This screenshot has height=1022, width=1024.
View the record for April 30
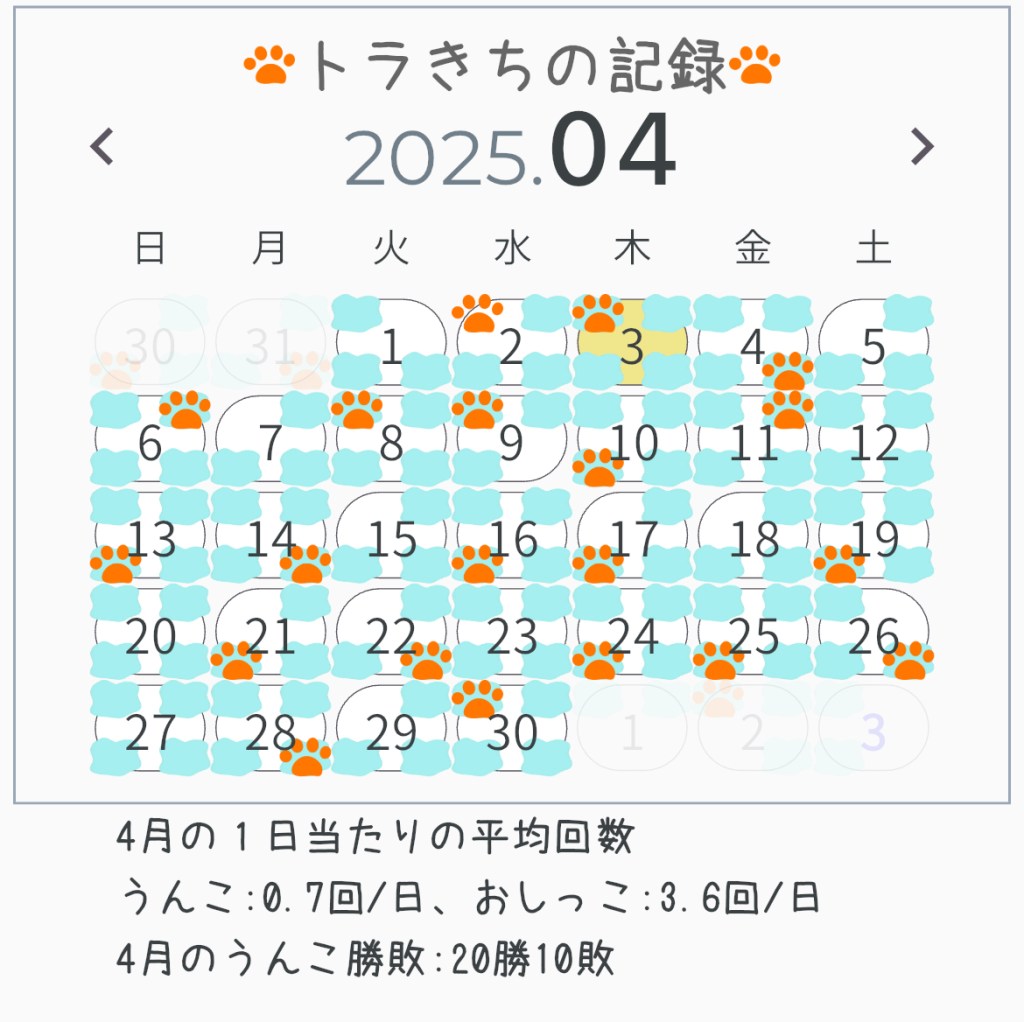pos(512,733)
